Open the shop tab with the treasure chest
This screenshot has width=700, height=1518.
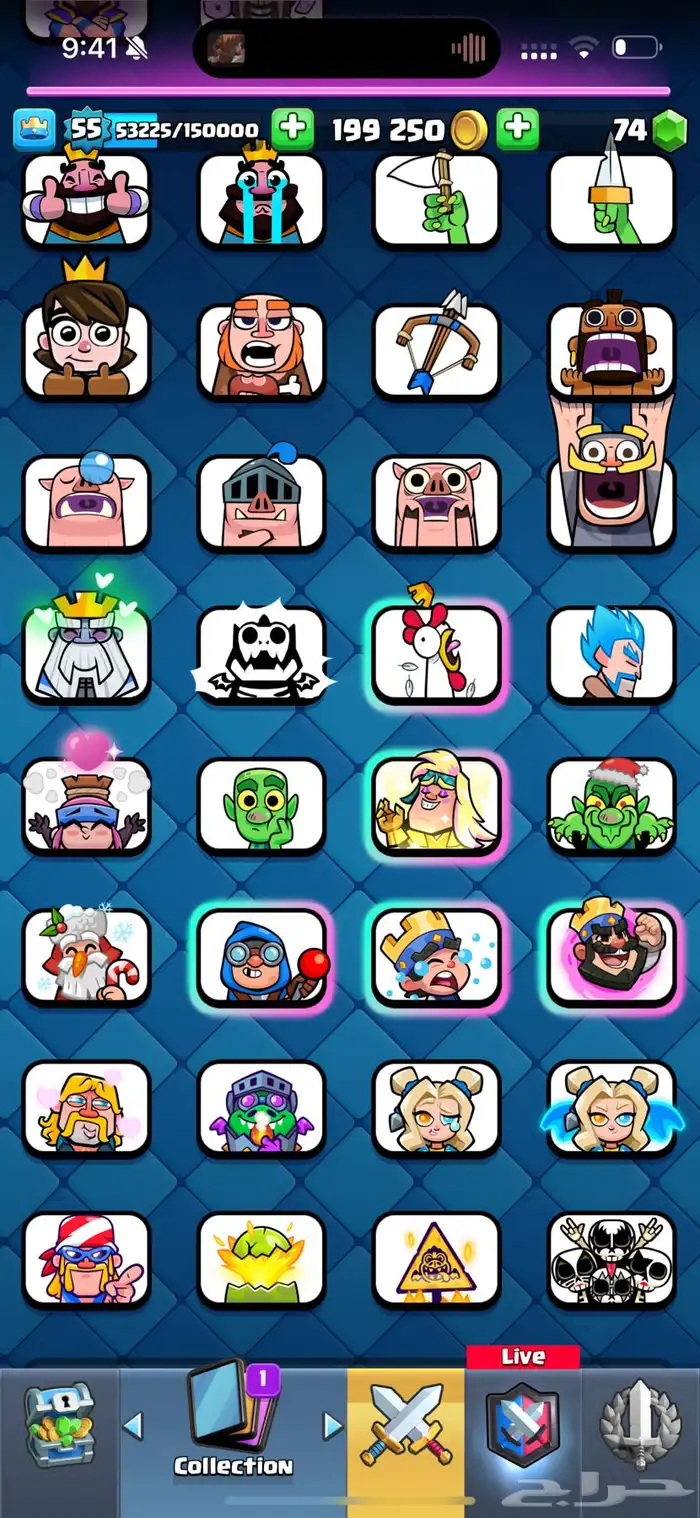59,1425
